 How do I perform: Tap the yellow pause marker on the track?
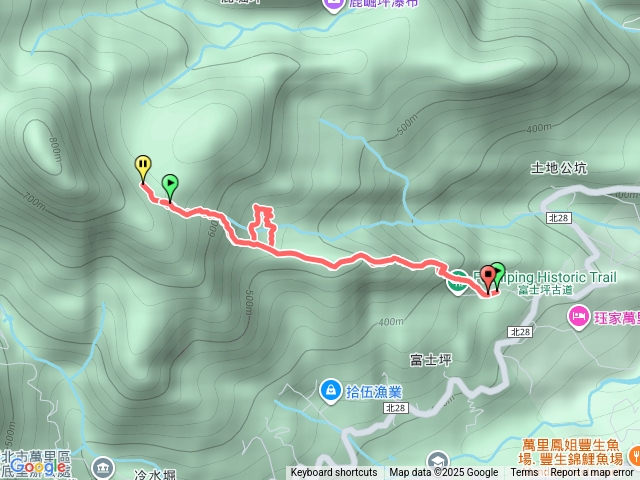pyautogui.click(x=143, y=166)
